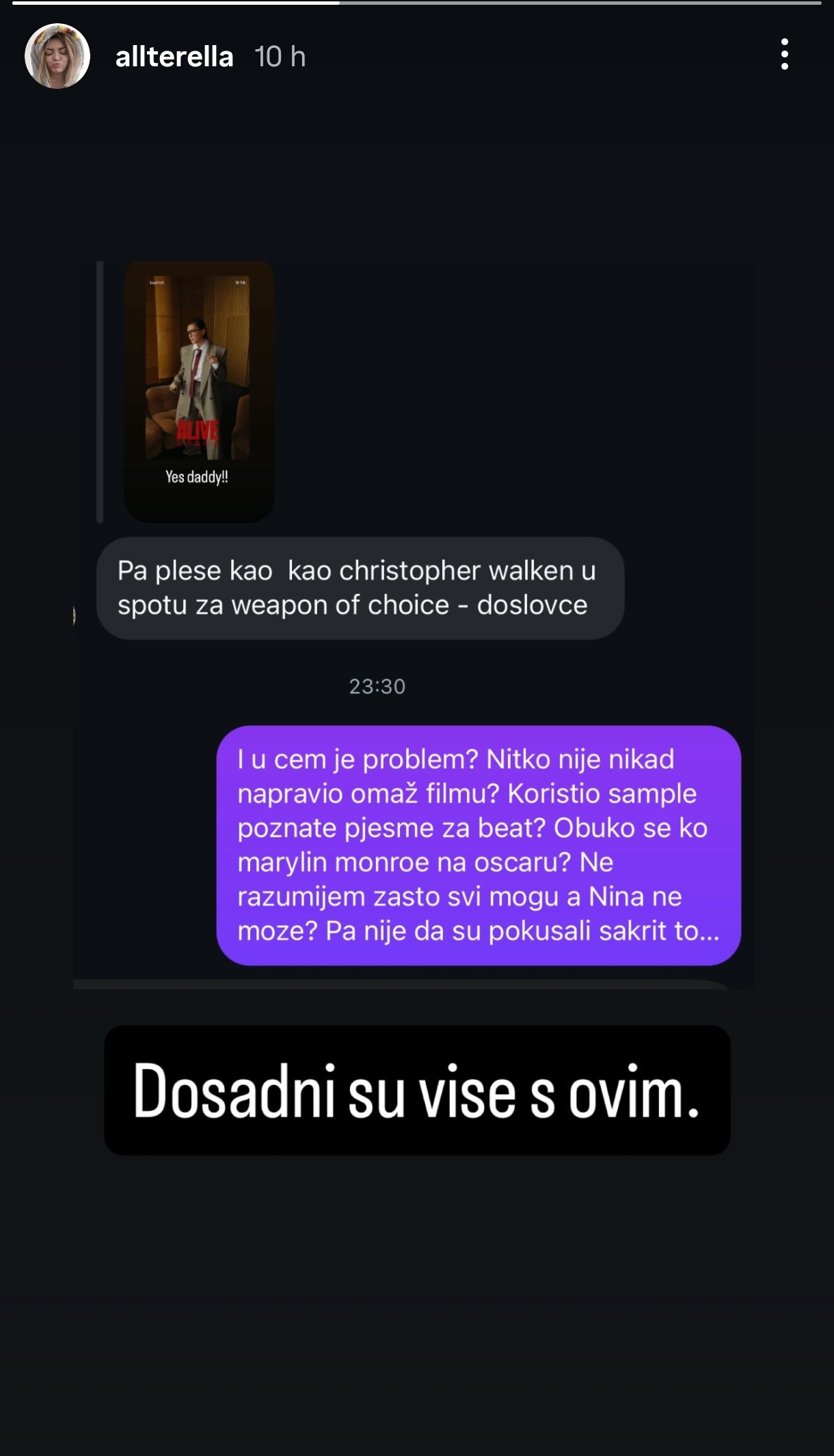Tap the allterella username
Viewport: 834px width, 1456px height.
[174, 57]
